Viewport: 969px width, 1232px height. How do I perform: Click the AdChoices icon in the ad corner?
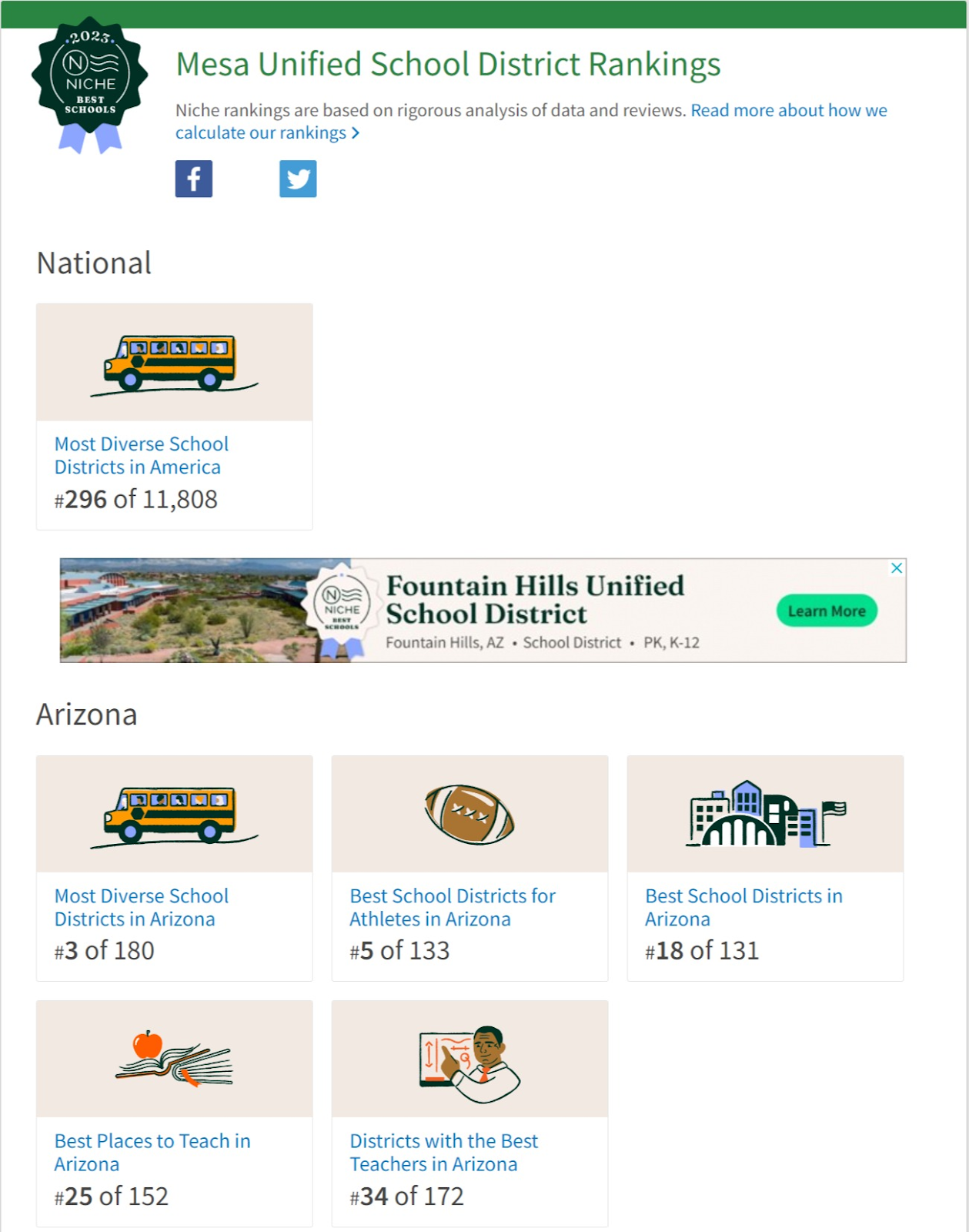[897, 568]
